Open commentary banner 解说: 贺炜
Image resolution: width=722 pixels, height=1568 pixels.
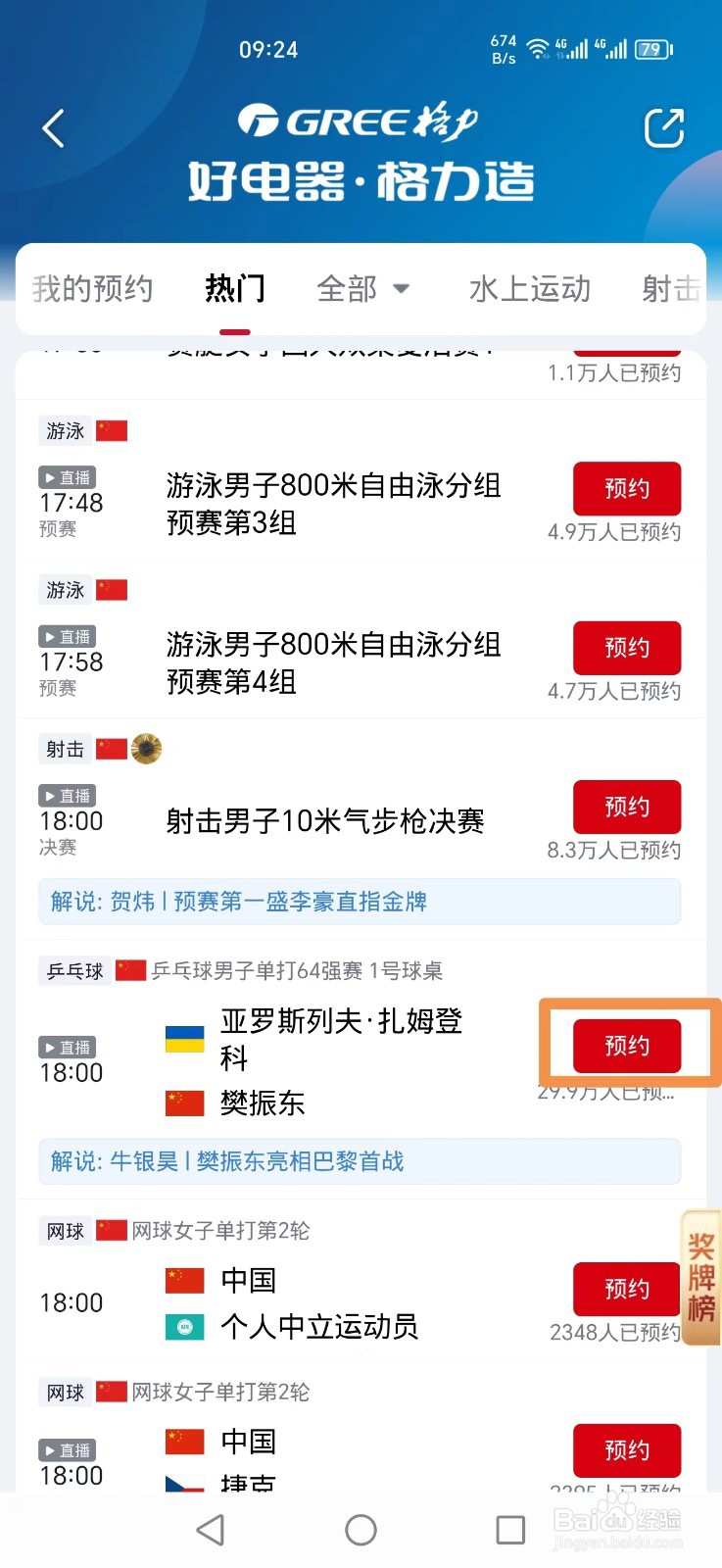pyautogui.click(x=360, y=902)
